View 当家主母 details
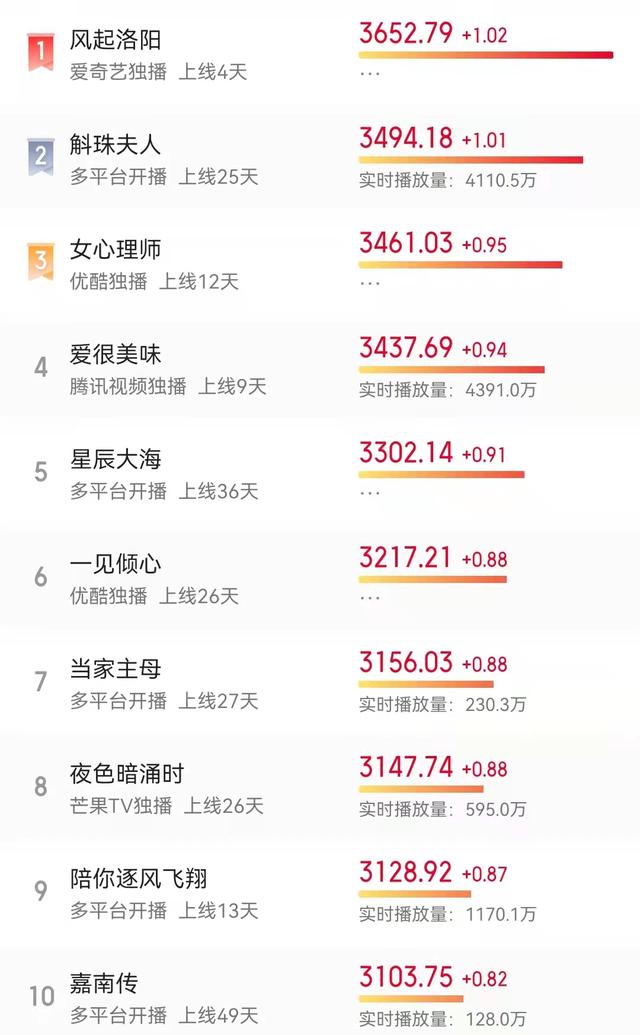 pyautogui.click(x=320, y=684)
